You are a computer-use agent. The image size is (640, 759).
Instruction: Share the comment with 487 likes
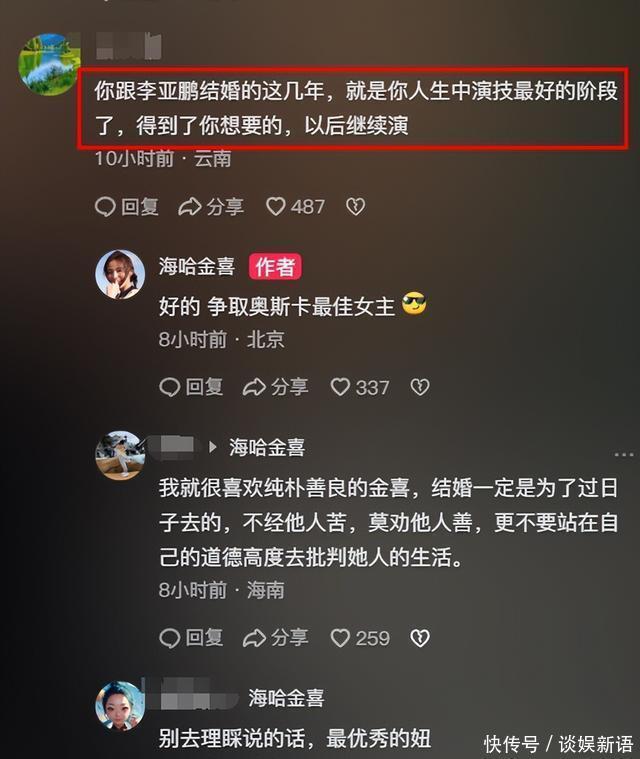(211, 207)
